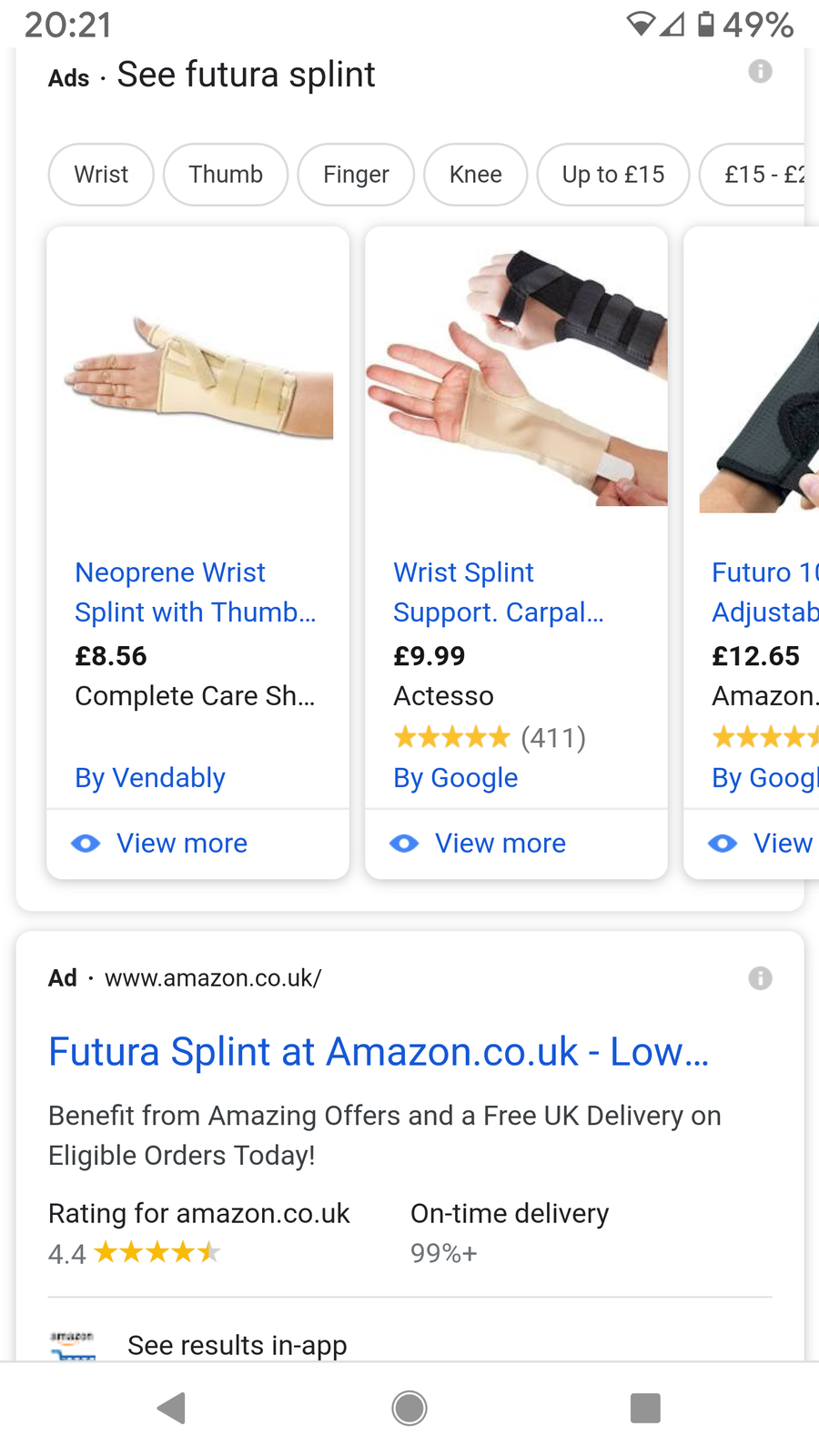
Task: Go back using system back button
Action: pos(172,1408)
